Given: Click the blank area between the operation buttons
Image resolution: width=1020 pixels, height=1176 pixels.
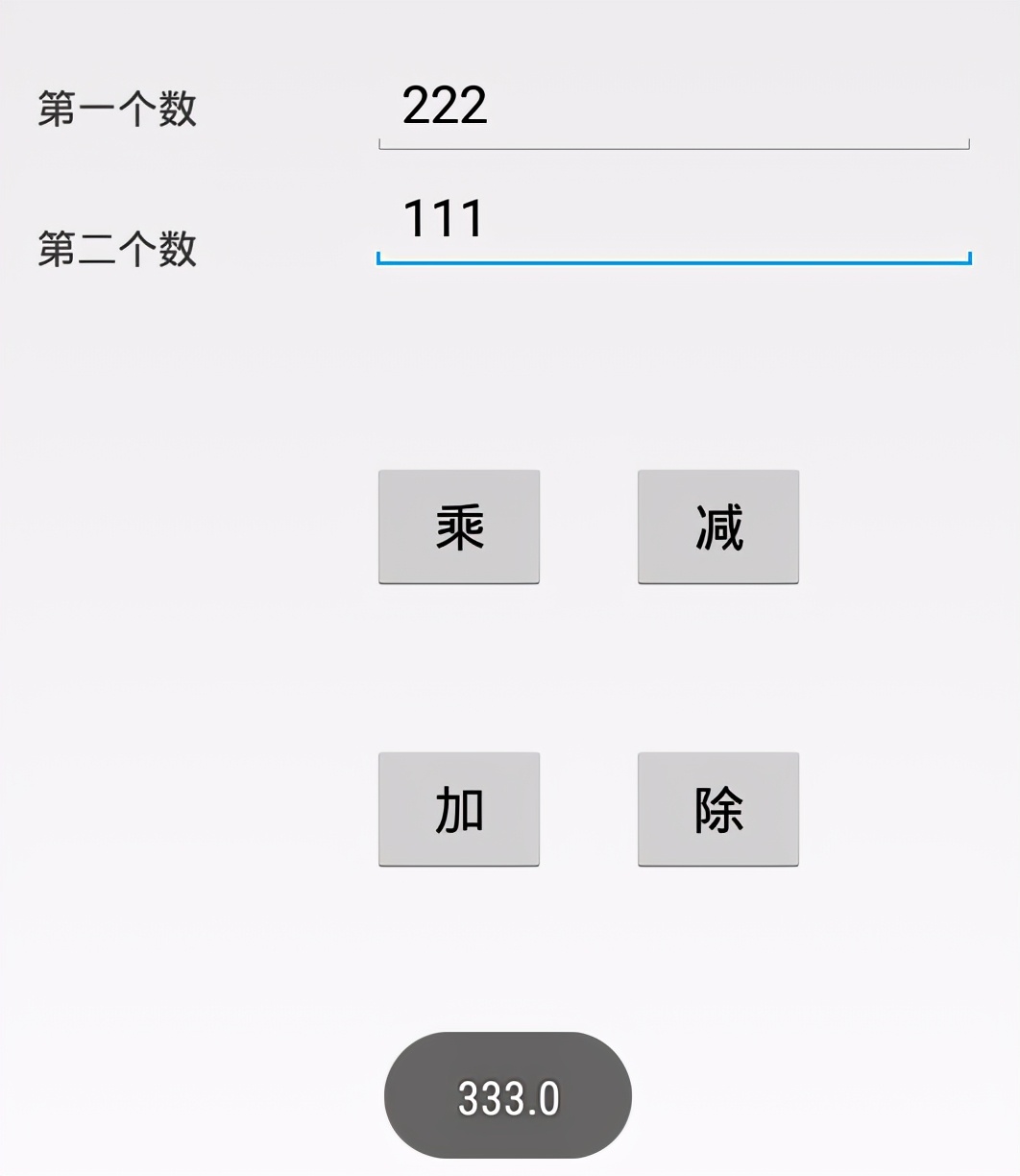Looking at the screenshot, I should 588,668.
